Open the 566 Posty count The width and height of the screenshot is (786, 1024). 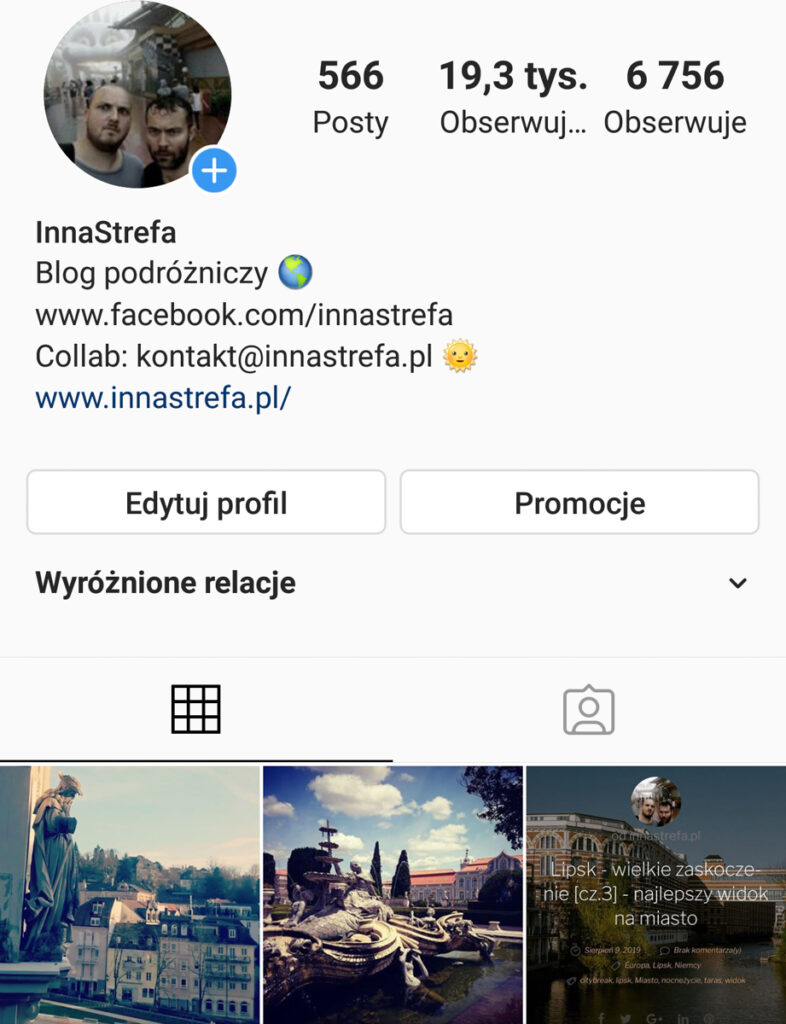click(x=350, y=98)
